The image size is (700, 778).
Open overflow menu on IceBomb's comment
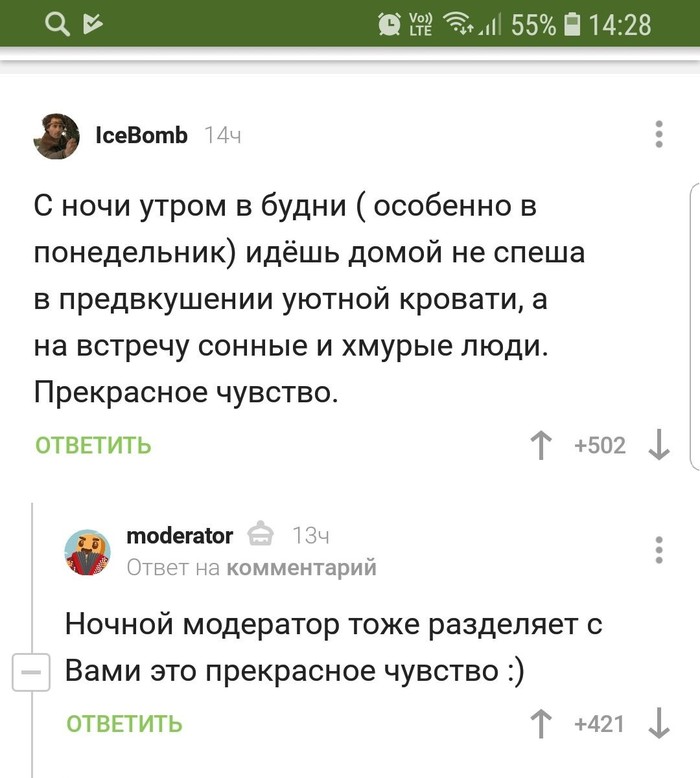pos(658,135)
